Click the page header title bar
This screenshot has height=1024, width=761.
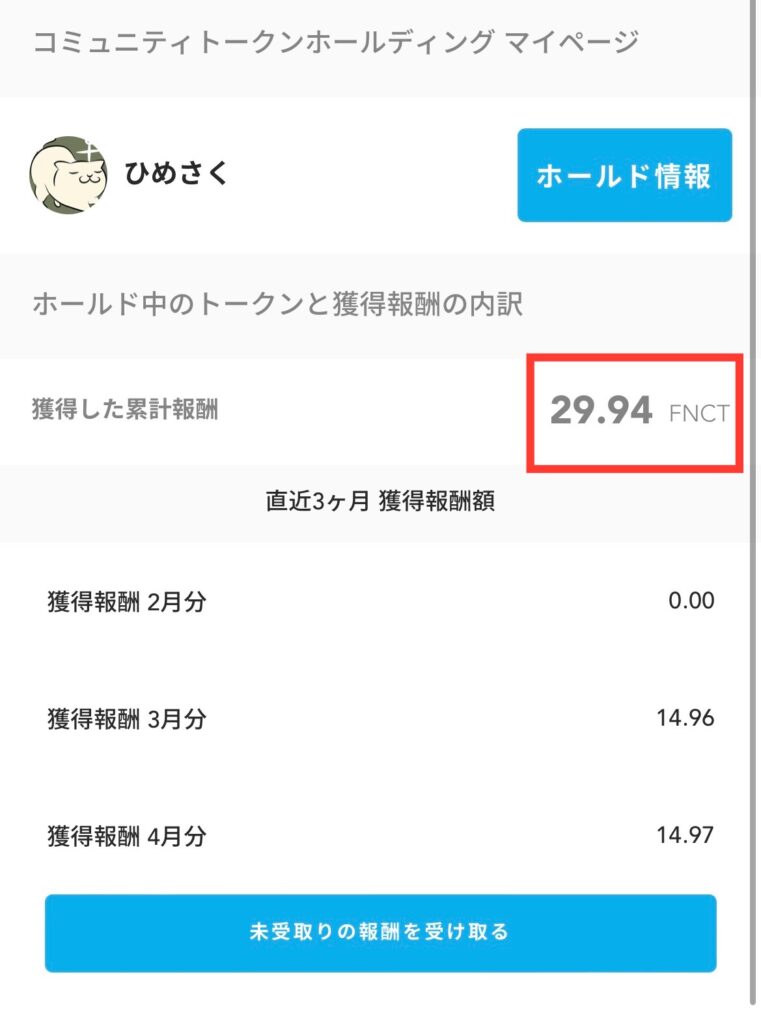click(x=335, y=40)
